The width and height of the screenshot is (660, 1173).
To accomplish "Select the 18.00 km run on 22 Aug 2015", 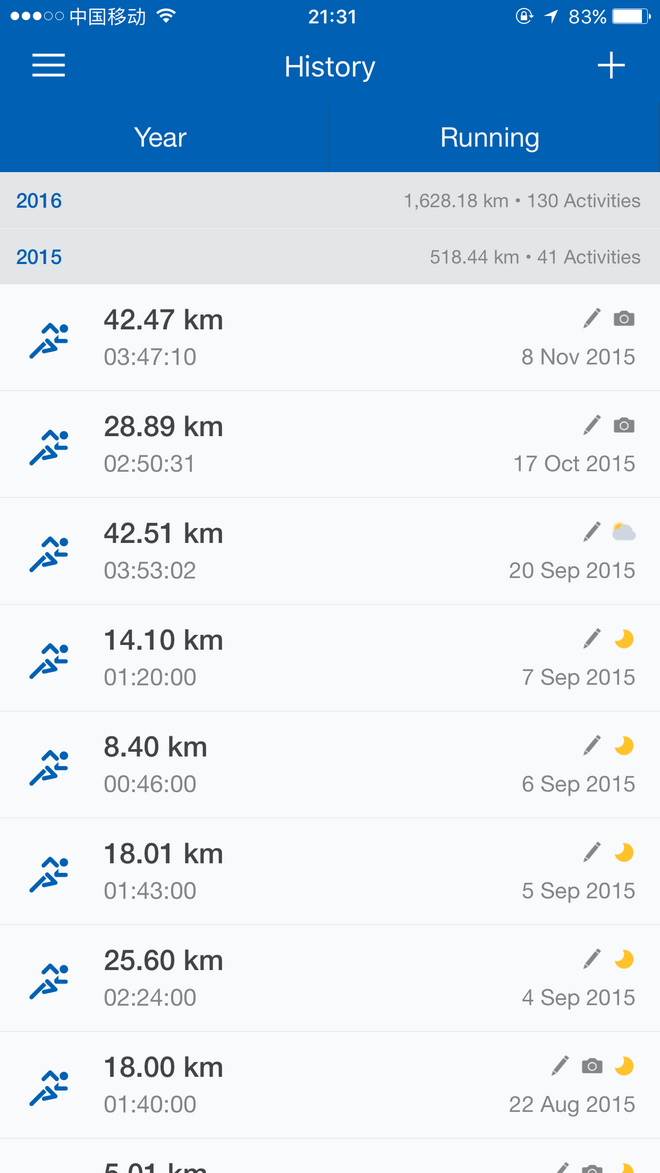I will tap(330, 1087).
